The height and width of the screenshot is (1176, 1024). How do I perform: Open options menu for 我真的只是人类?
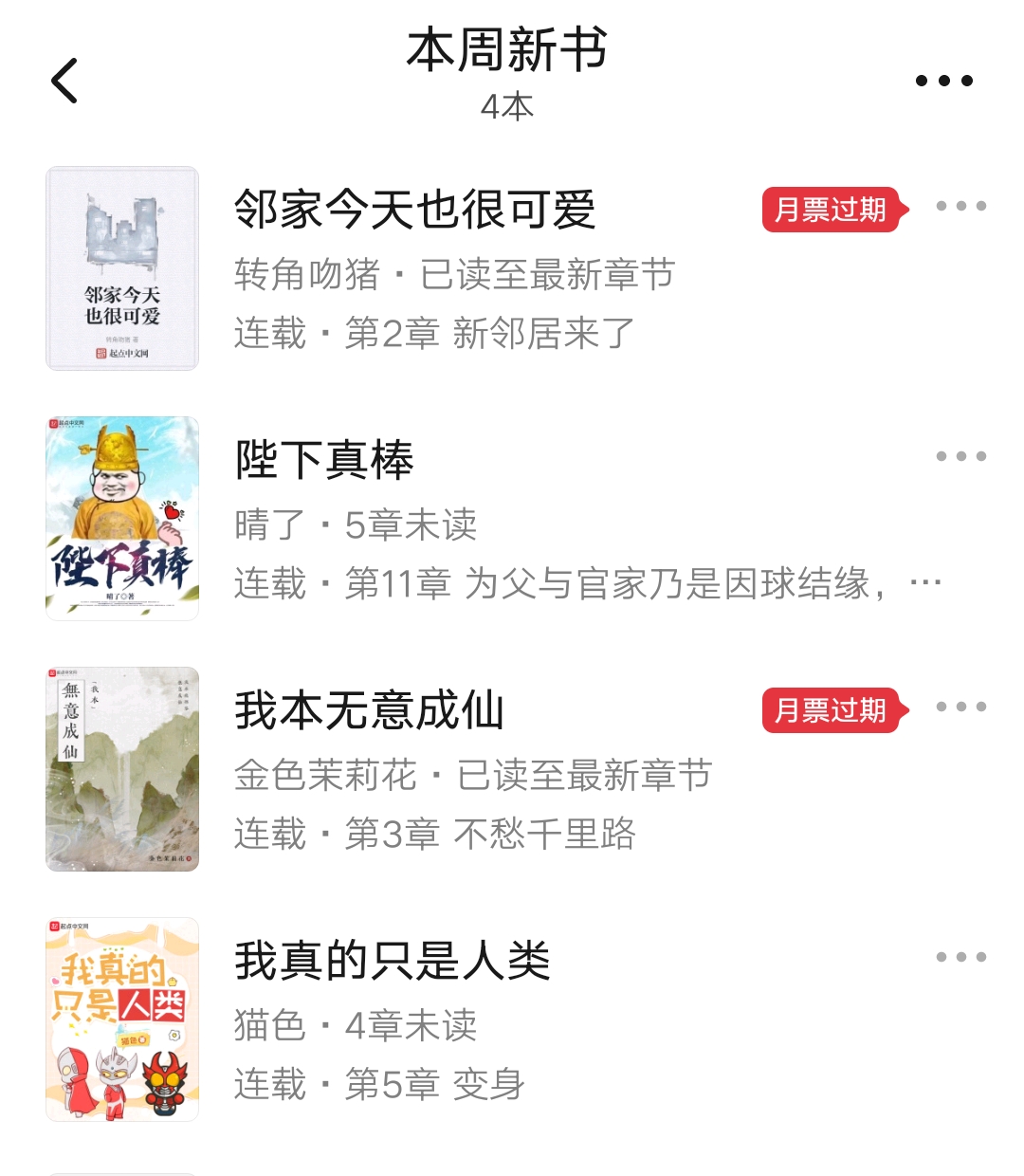point(960,957)
